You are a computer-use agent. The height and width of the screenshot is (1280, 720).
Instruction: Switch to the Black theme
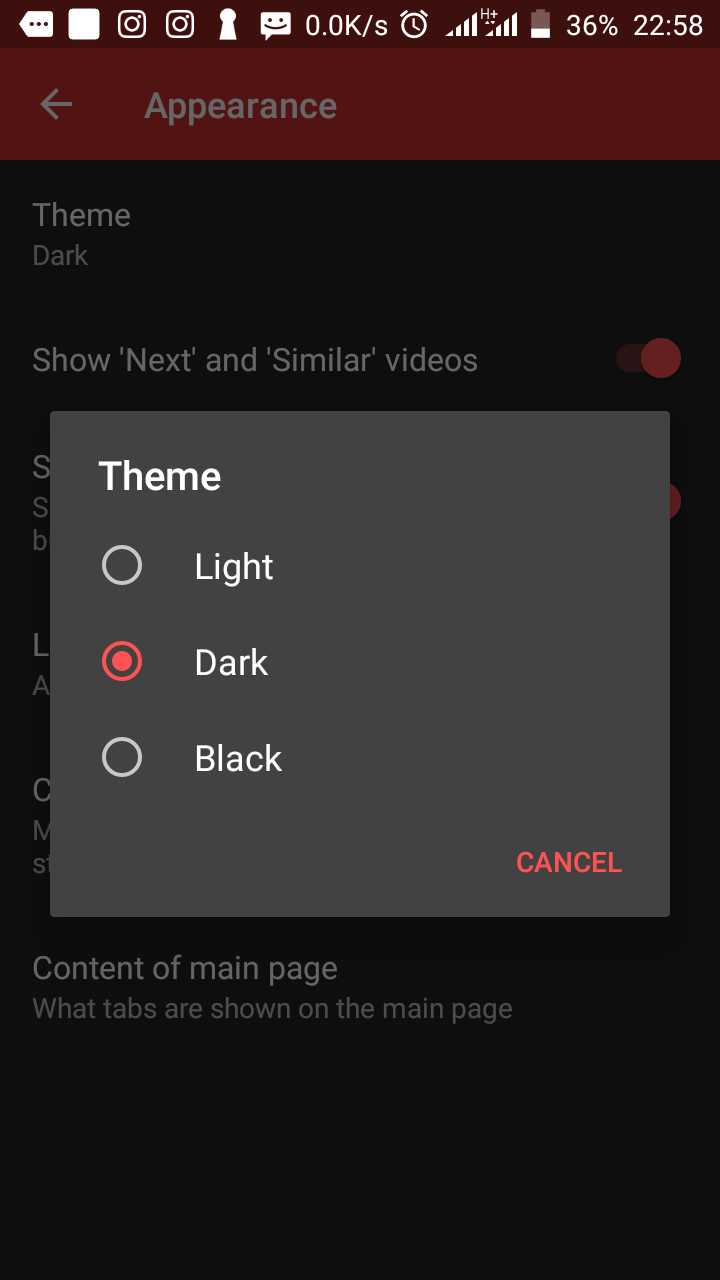pos(360,758)
